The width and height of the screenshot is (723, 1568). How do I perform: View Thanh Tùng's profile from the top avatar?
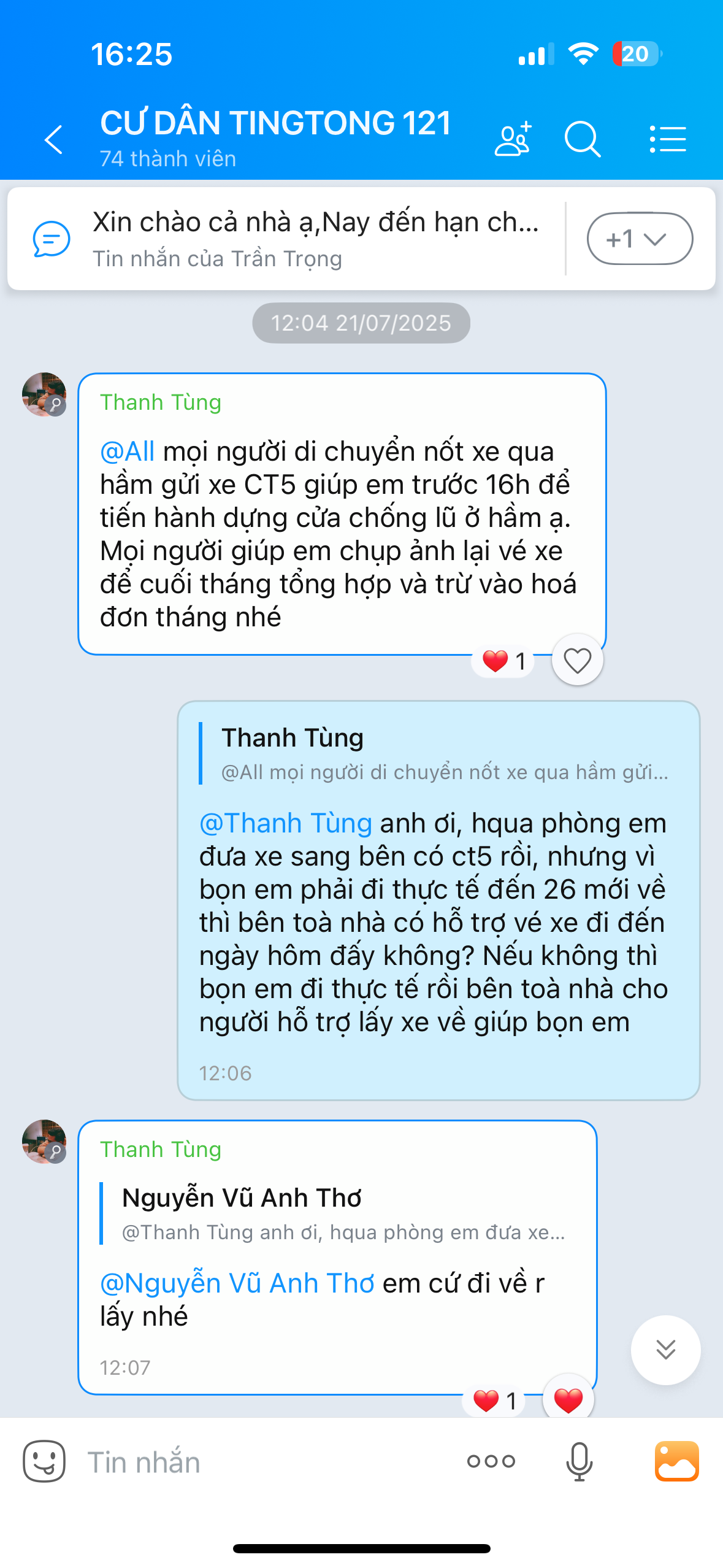pos(44,394)
